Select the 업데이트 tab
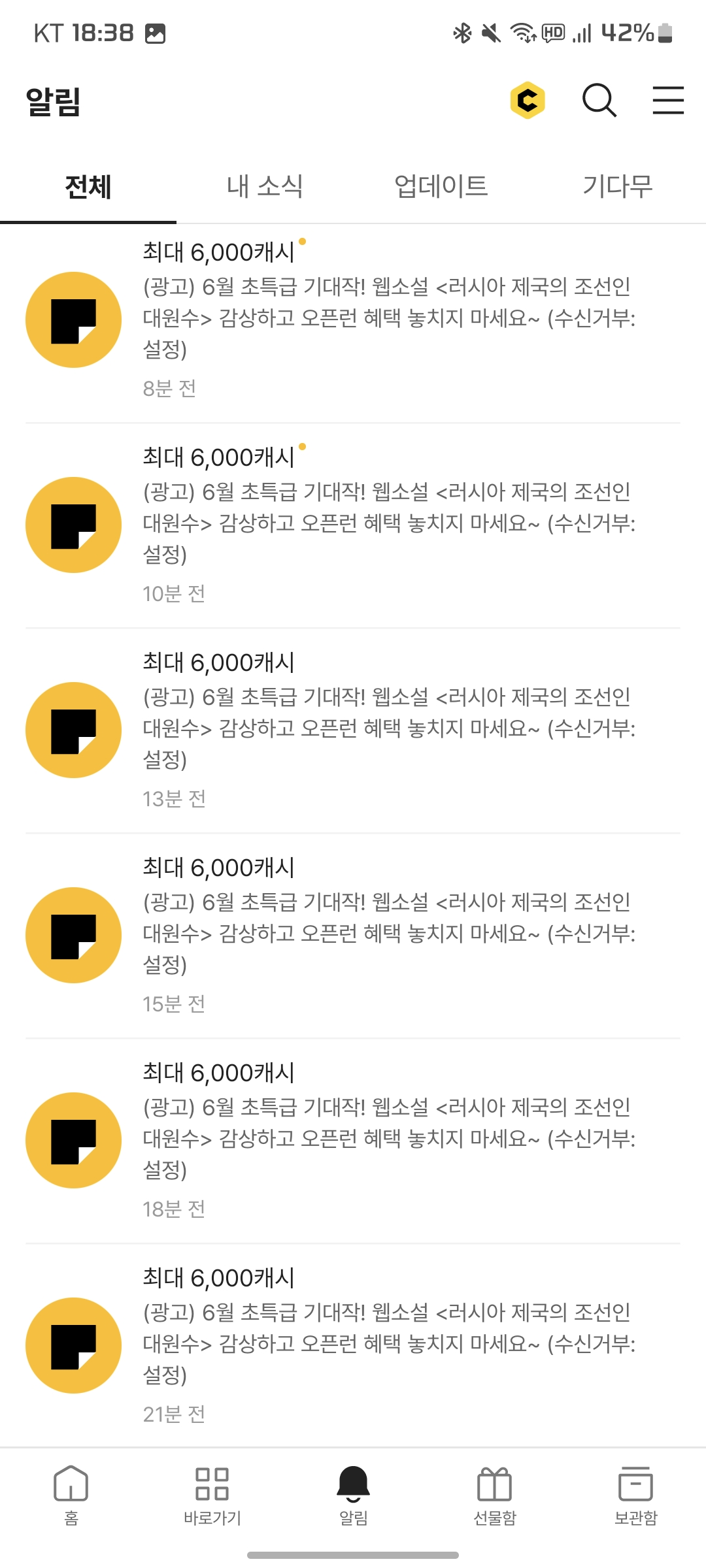 point(441,187)
